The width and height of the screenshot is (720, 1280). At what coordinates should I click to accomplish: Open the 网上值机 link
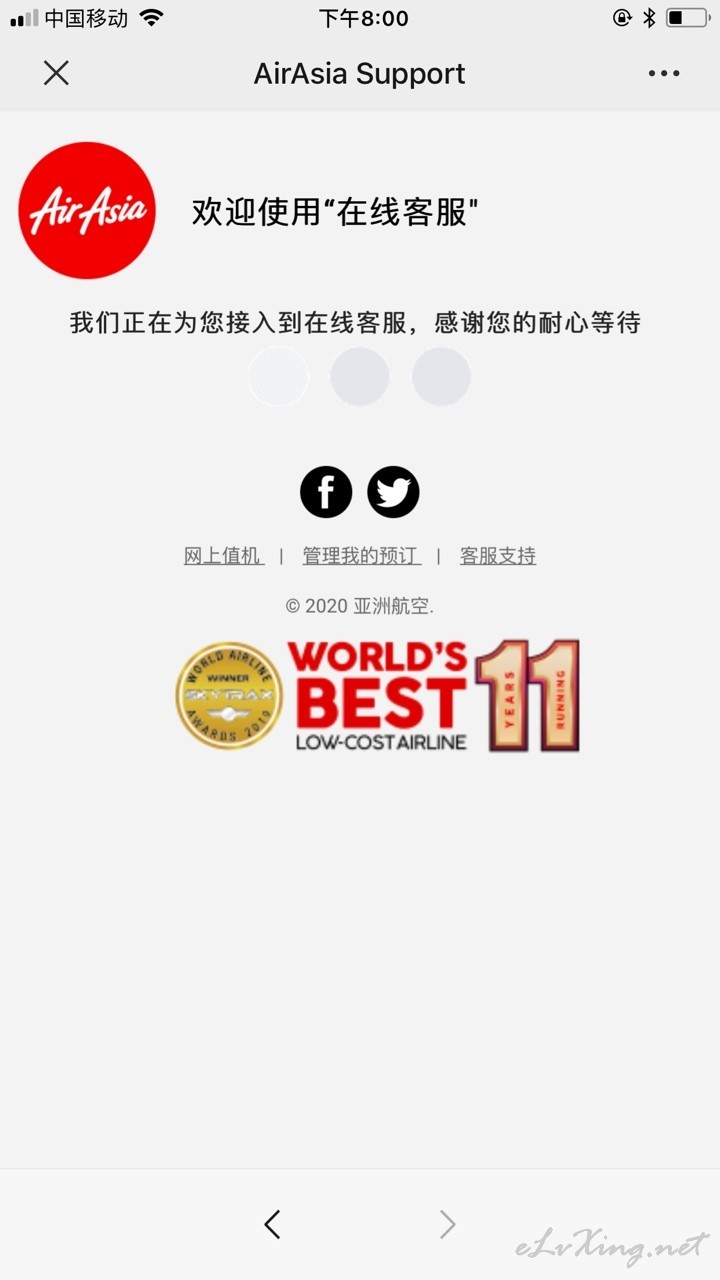223,556
